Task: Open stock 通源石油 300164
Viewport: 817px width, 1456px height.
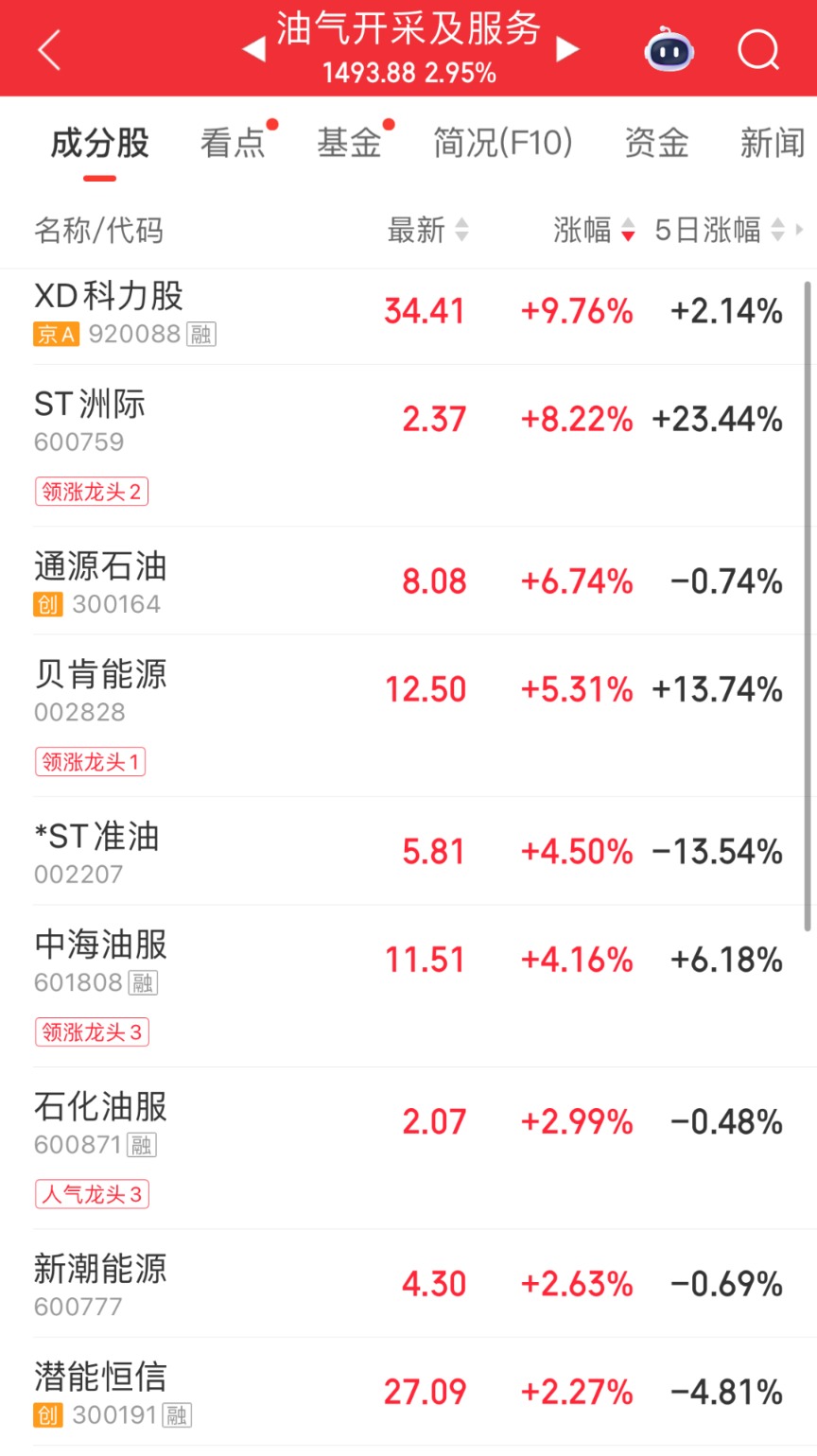Action: pos(408,581)
